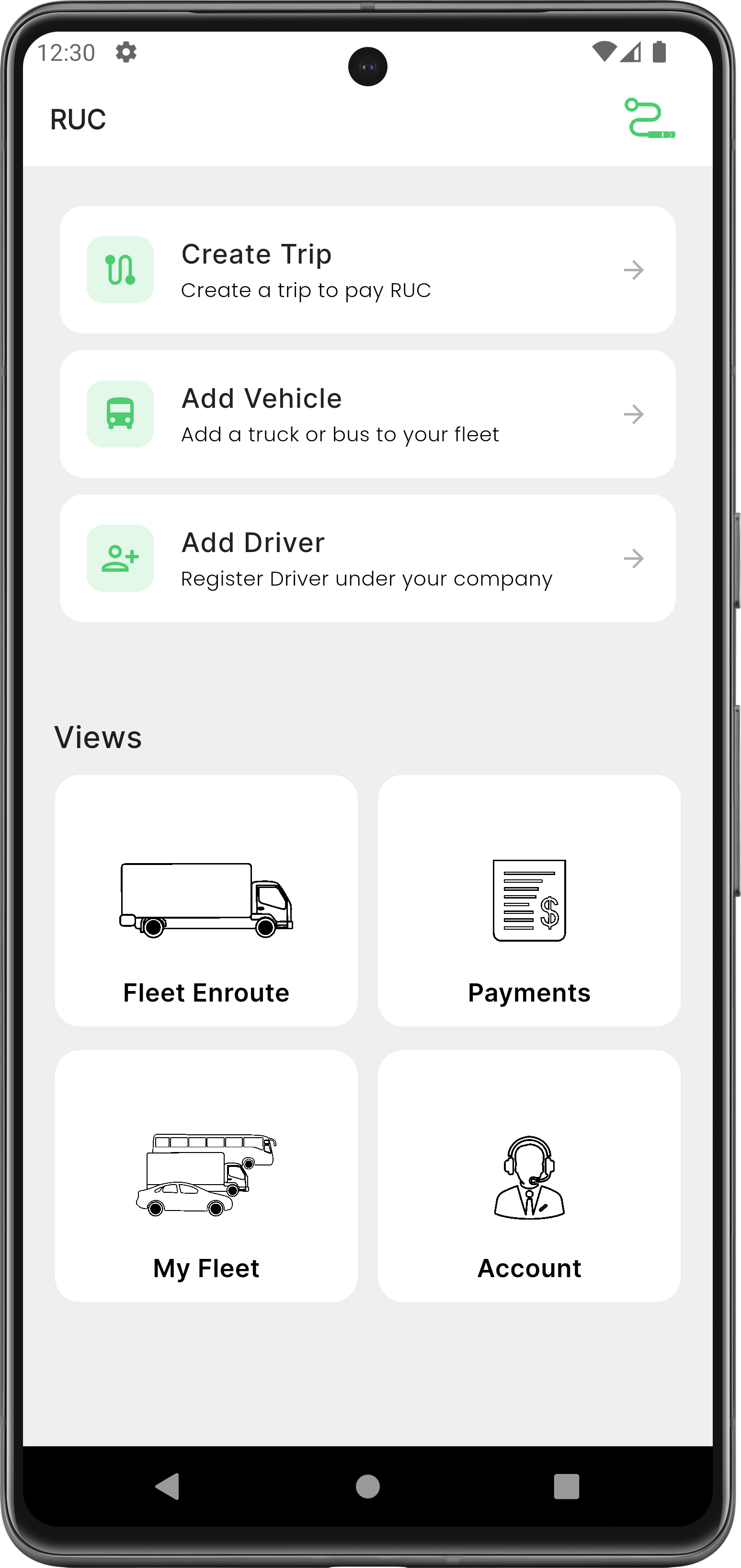Tap the system back button

(167, 1487)
